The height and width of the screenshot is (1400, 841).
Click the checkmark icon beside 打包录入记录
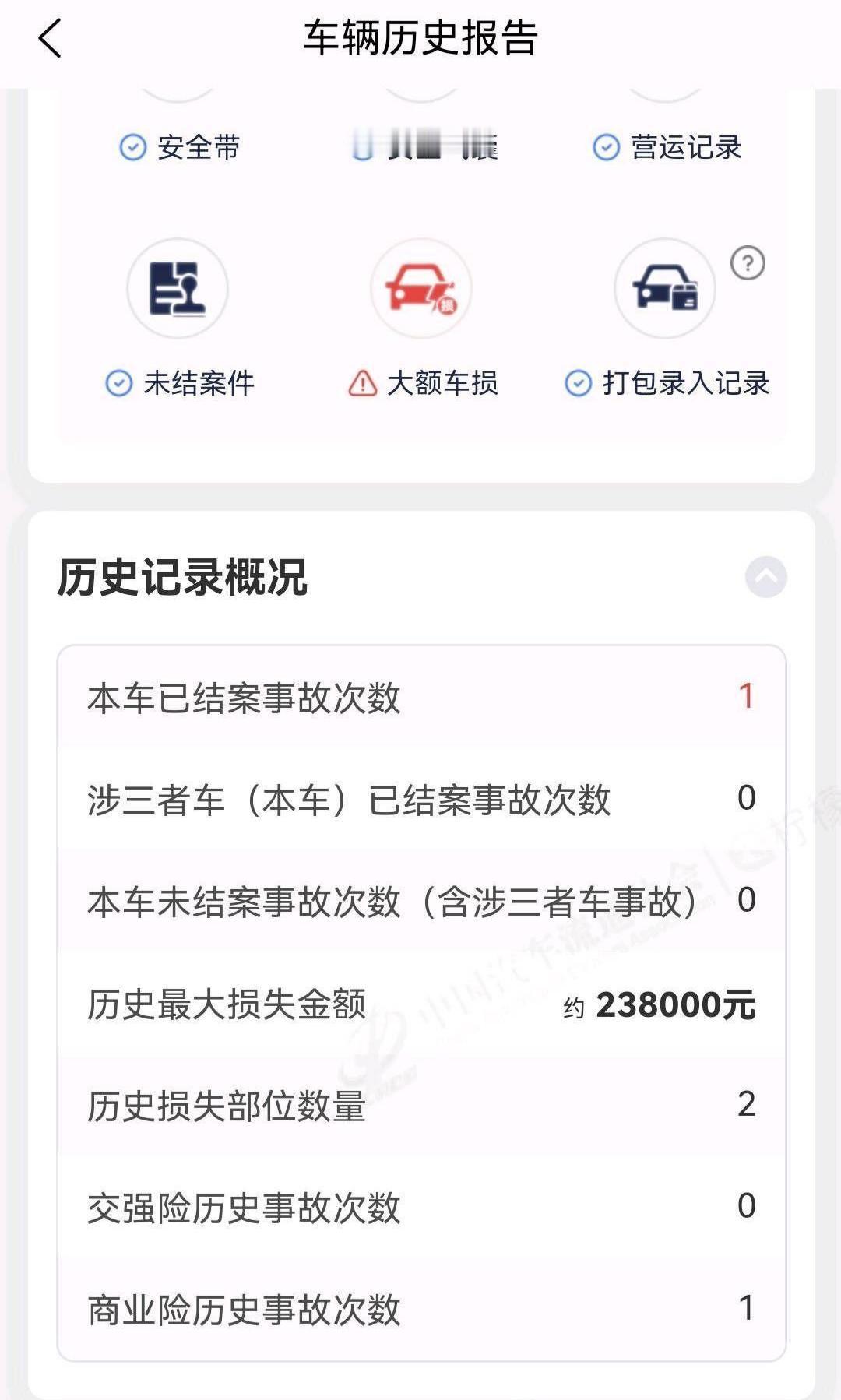[577, 382]
